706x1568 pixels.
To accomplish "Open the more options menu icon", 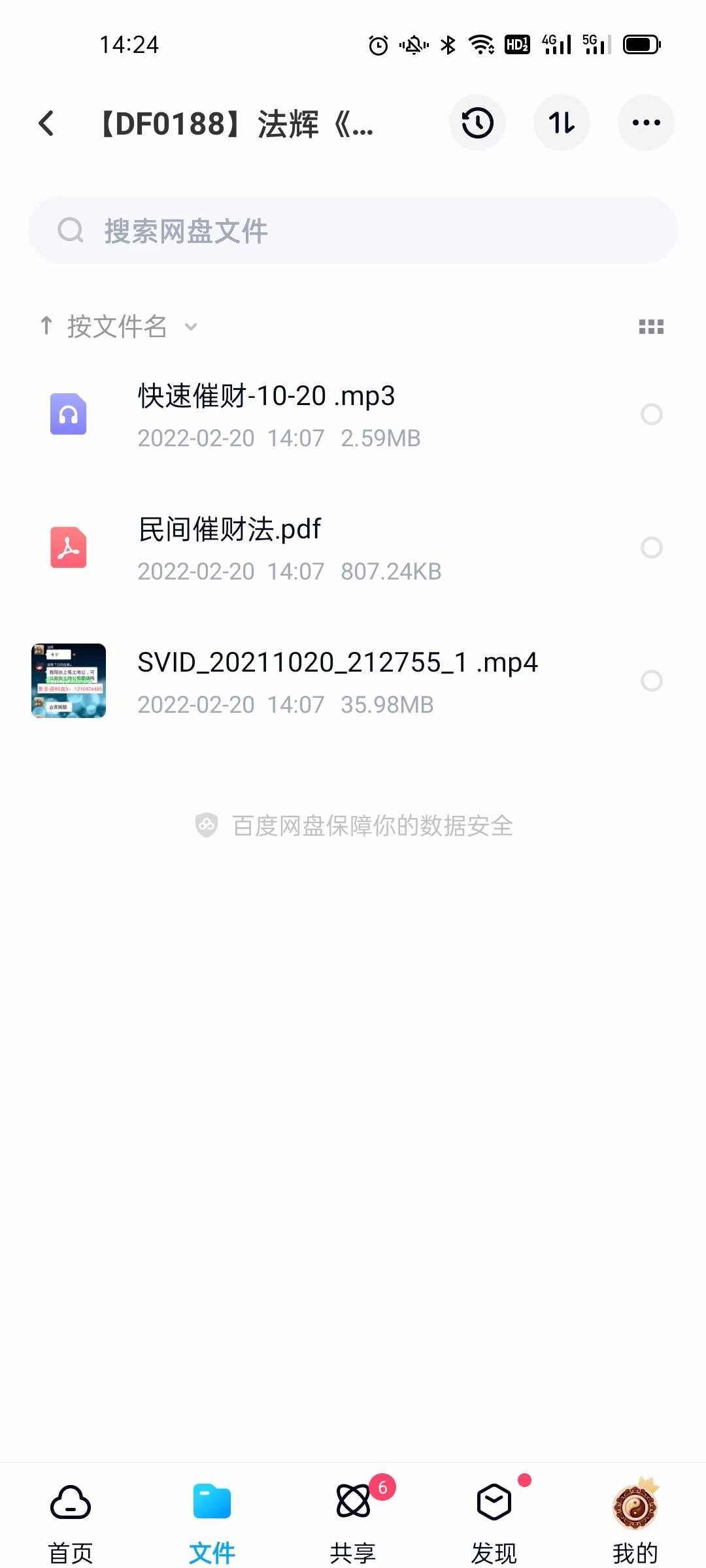I will click(x=646, y=122).
